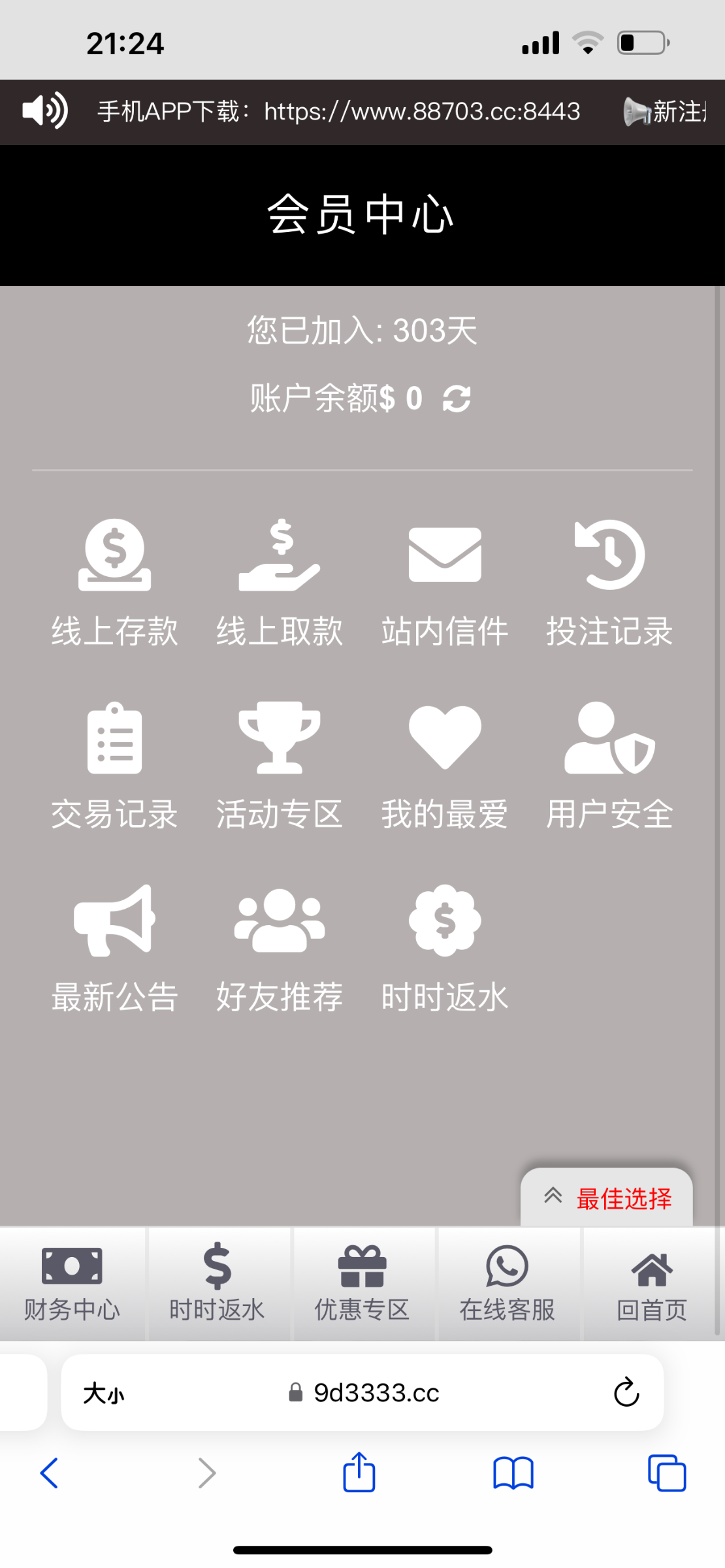Return to homepage via 回首页
The height and width of the screenshot is (1568, 725).
[x=652, y=1284]
